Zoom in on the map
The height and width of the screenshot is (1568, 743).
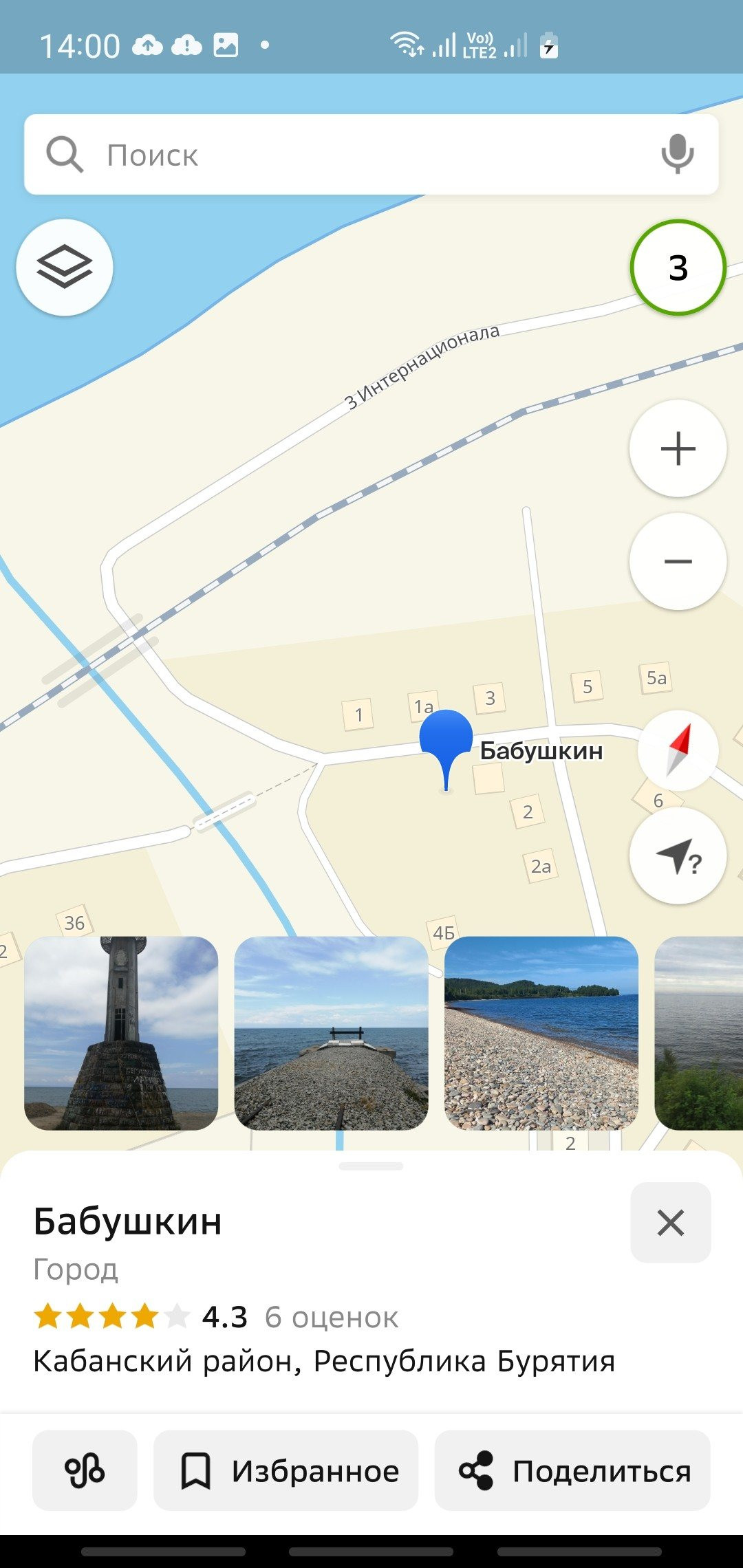pos(678,449)
